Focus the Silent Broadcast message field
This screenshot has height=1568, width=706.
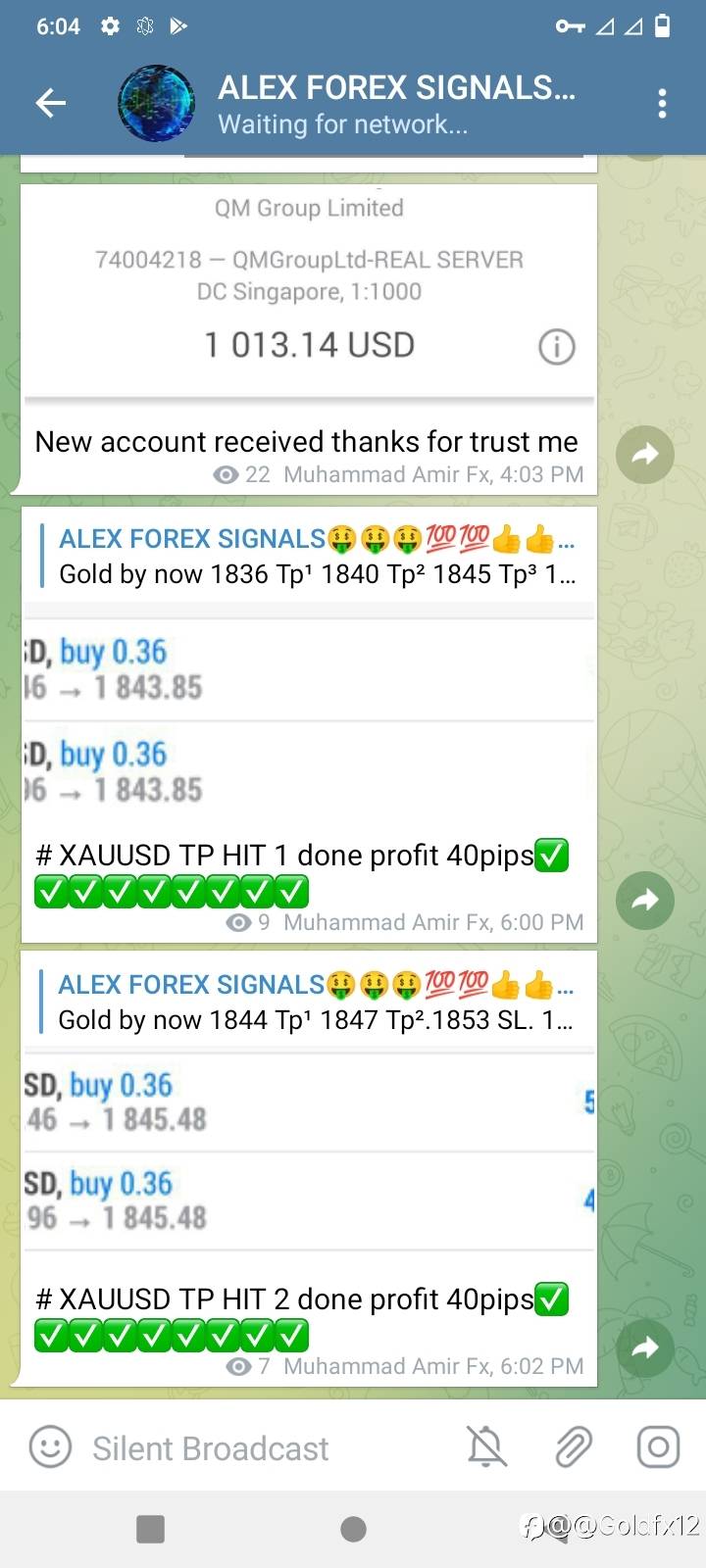(255, 1448)
